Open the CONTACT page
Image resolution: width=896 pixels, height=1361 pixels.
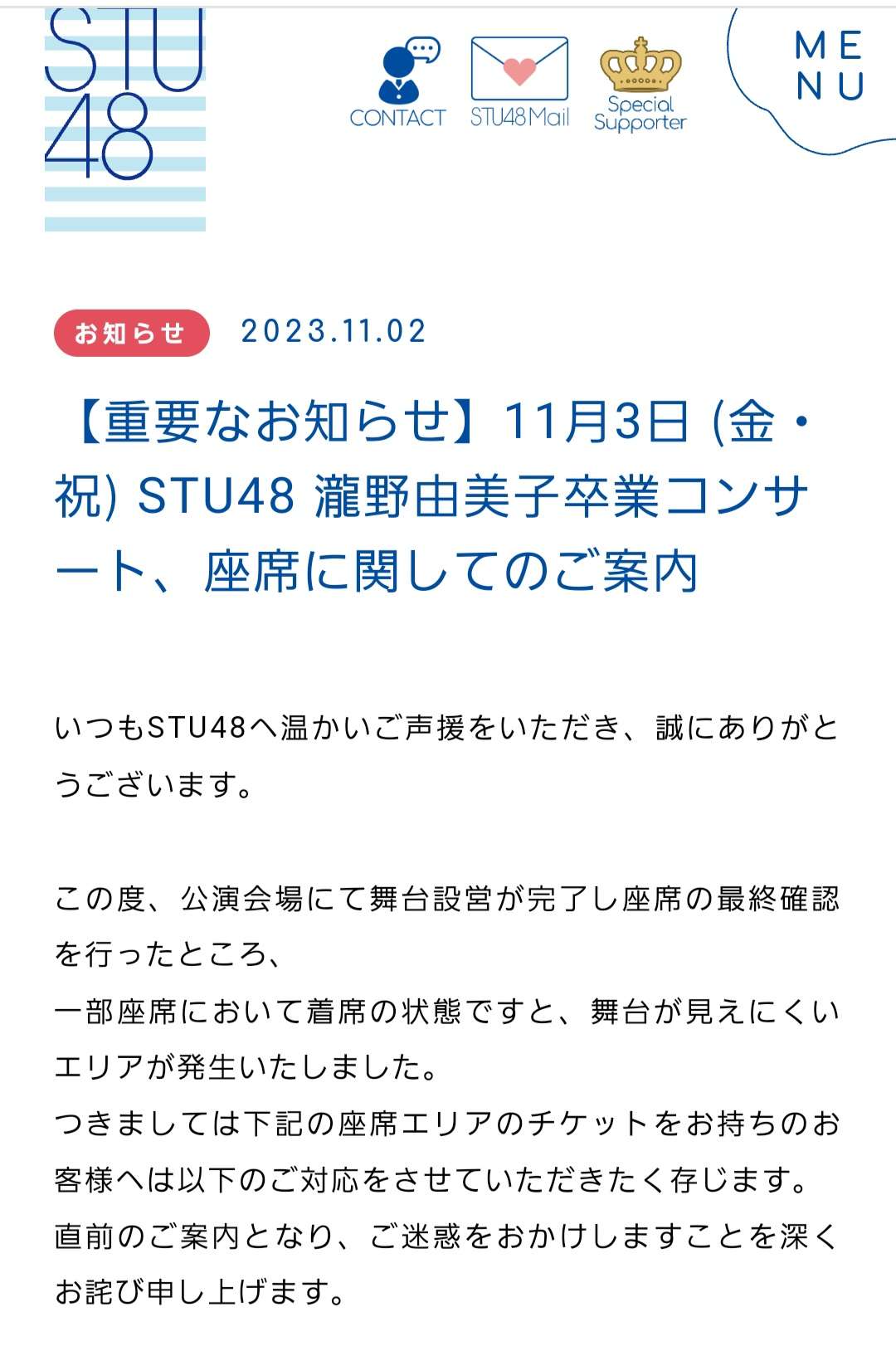(397, 84)
